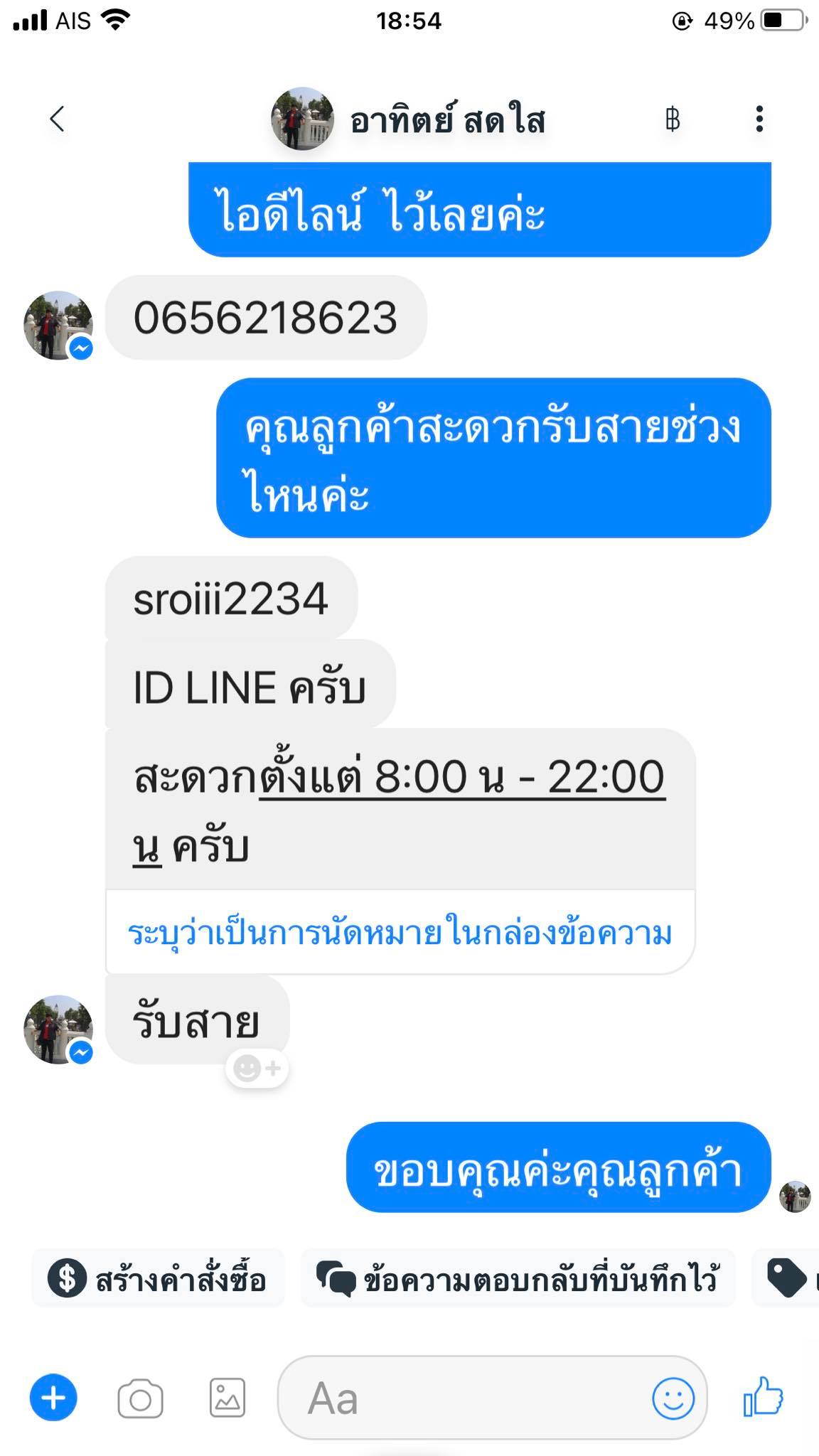Open the tag label chip
Image resolution: width=819 pixels, height=1456 pixels.
pyautogui.click(x=786, y=1279)
